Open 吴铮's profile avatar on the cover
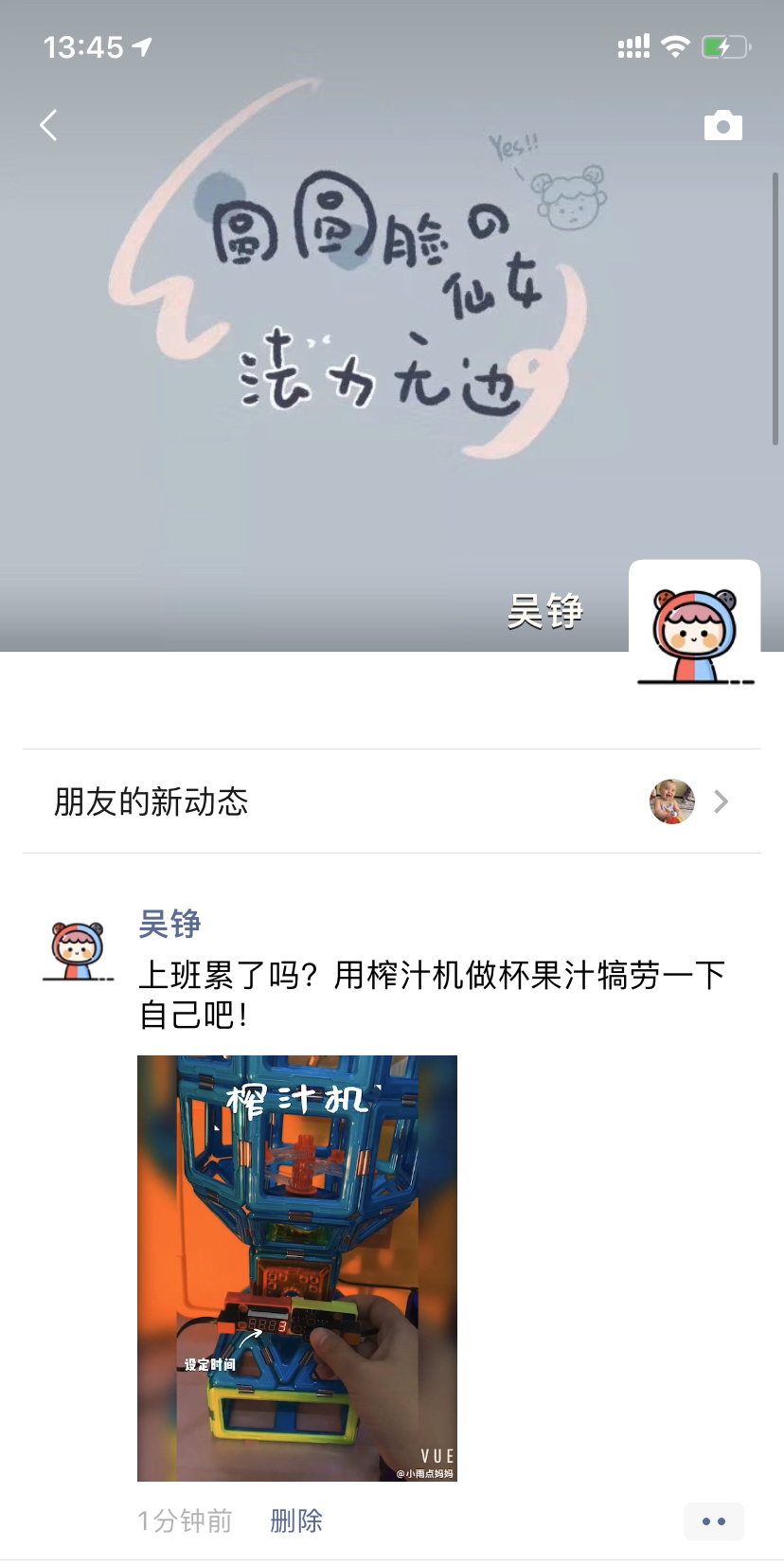 (695, 625)
